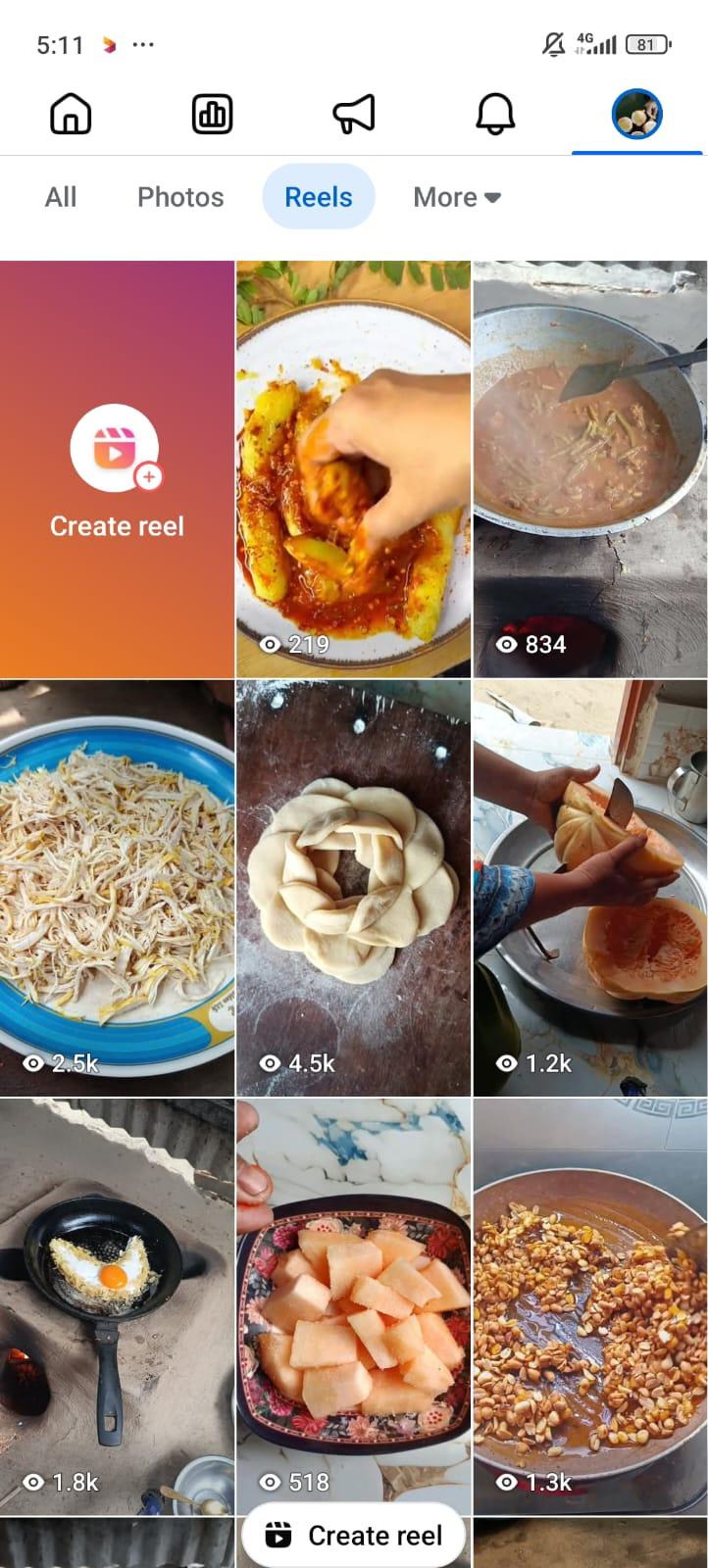Tap the floating Create reel button
Viewport: 708px width, 1568px height.
pos(354,1536)
